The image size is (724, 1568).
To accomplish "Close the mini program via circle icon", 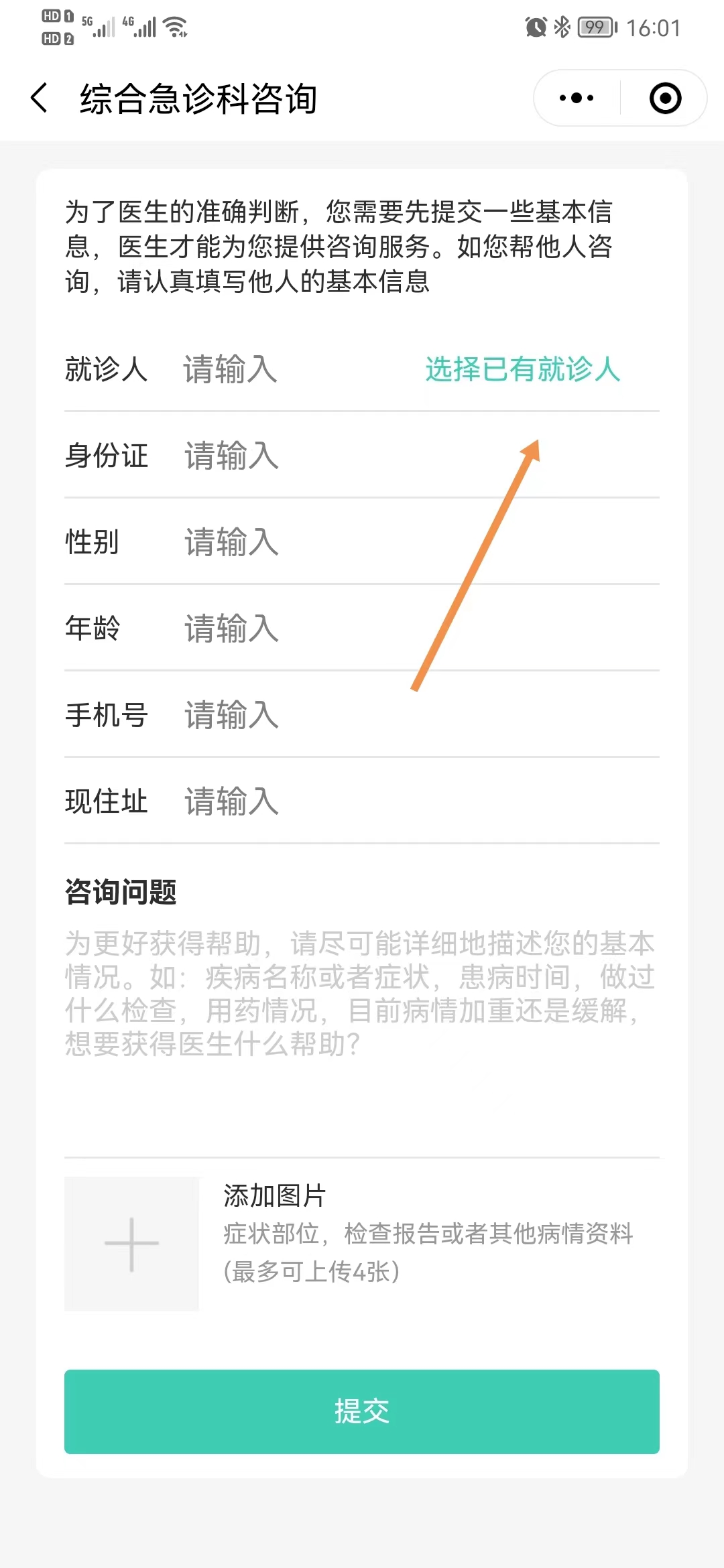I will coord(665,99).
